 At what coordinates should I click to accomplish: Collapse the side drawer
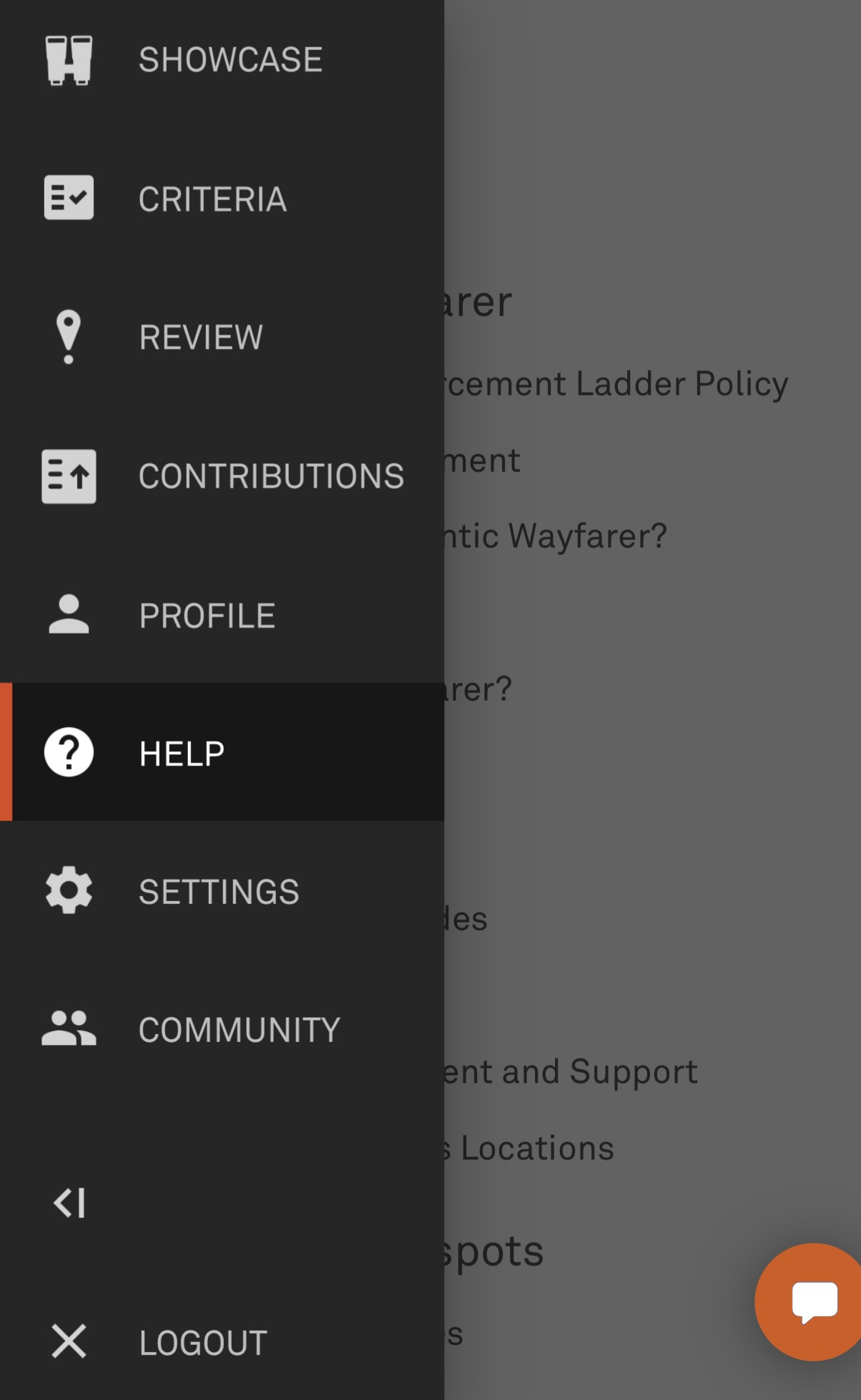(x=69, y=1203)
